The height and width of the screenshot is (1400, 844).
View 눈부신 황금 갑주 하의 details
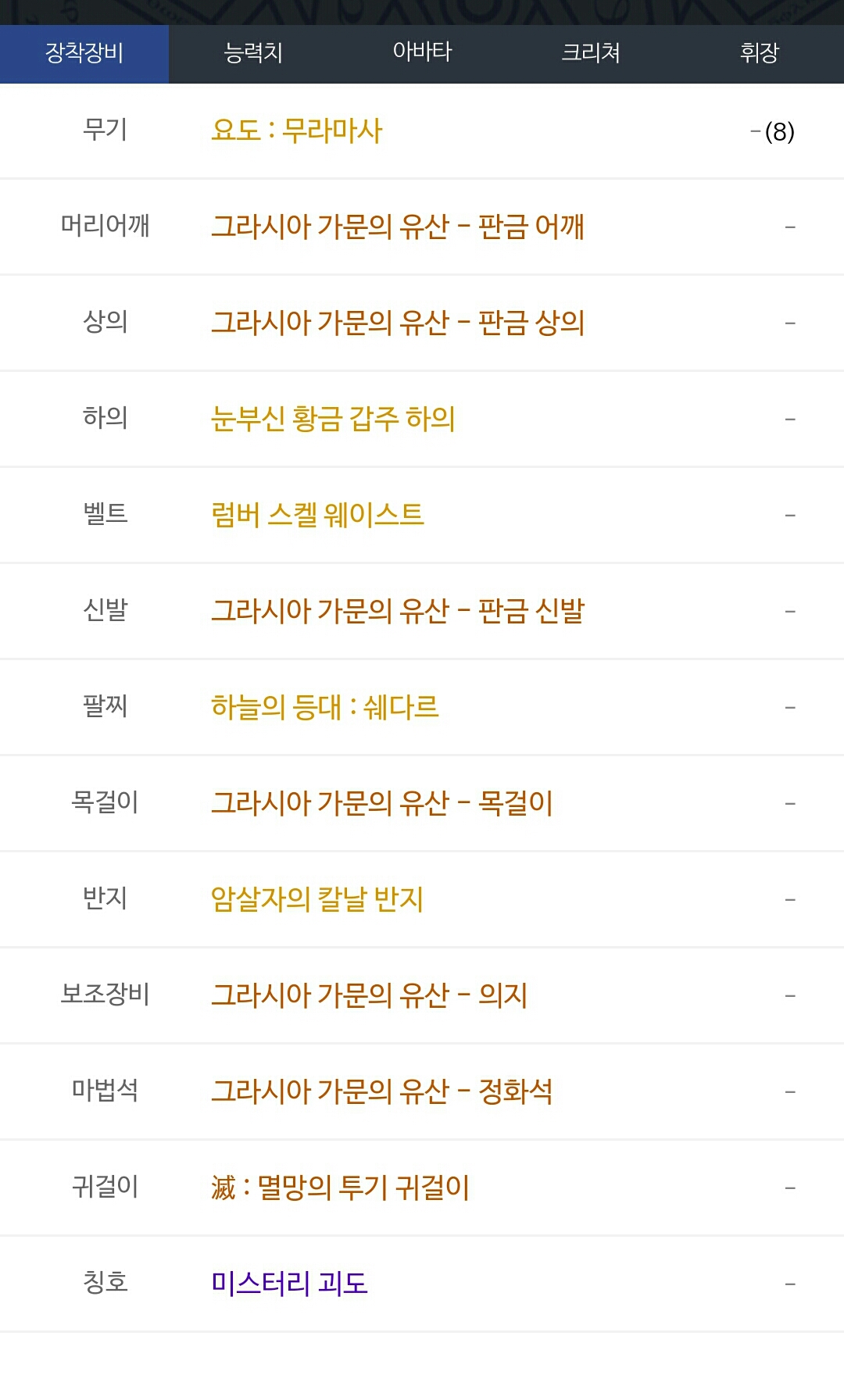(x=333, y=419)
